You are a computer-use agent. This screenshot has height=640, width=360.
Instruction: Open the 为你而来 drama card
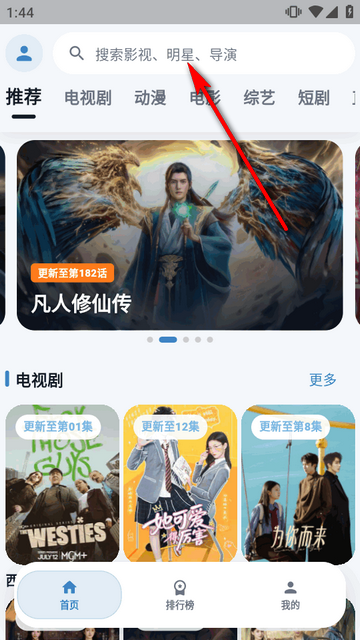(298, 484)
